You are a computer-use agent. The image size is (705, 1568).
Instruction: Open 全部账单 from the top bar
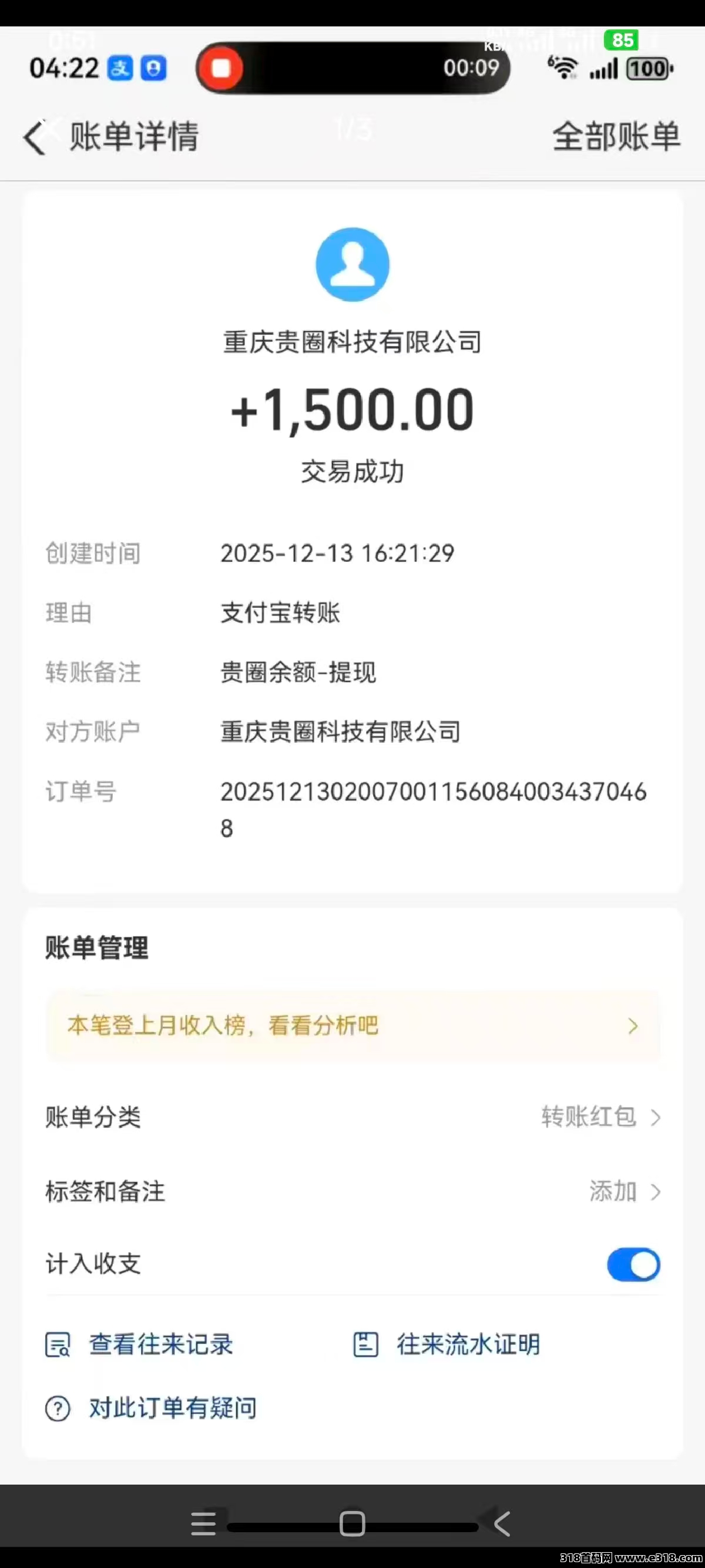[617, 137]
